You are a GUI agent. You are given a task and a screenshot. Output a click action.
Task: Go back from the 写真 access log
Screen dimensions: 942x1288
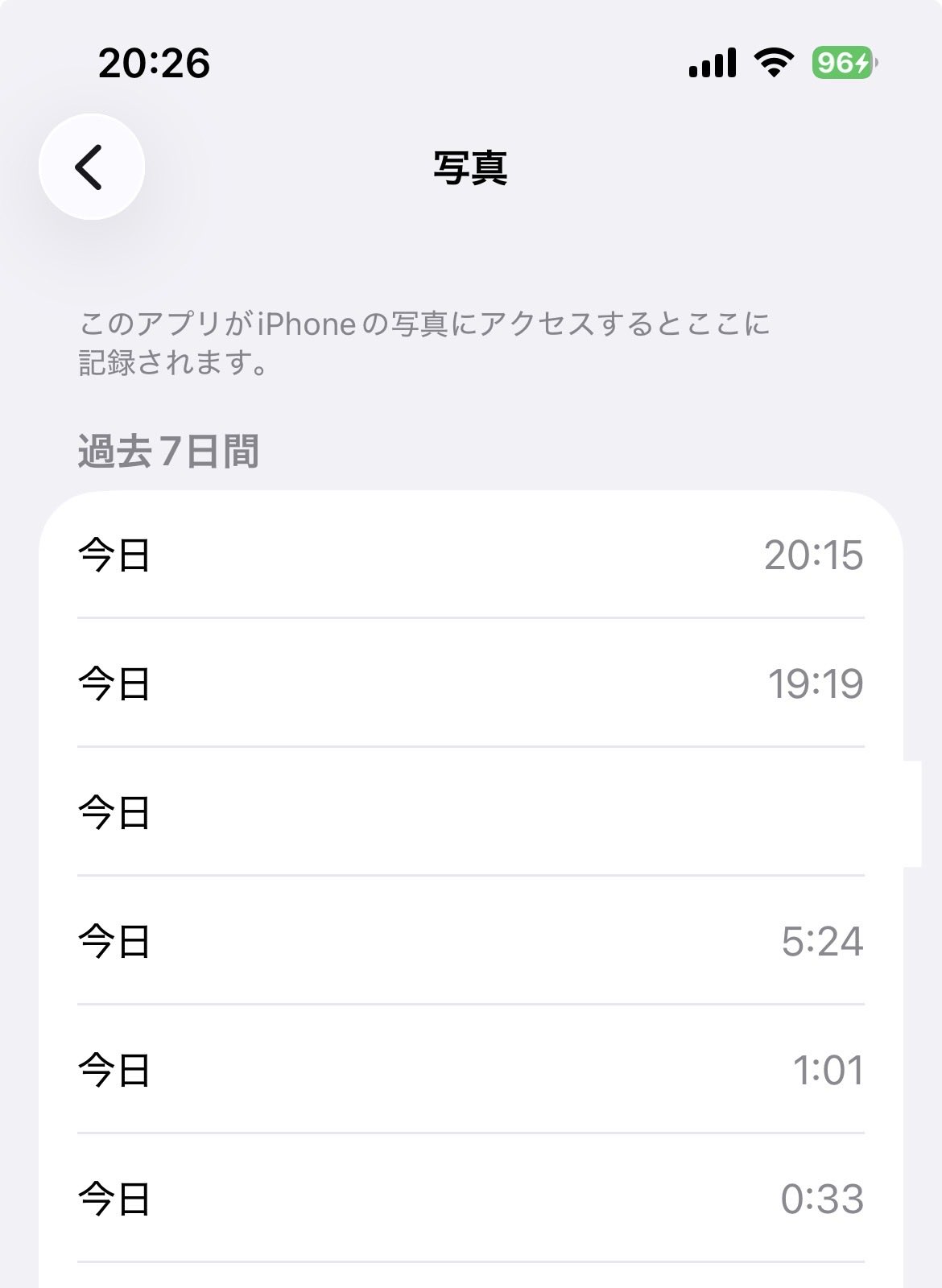click(x=91, y=167)
